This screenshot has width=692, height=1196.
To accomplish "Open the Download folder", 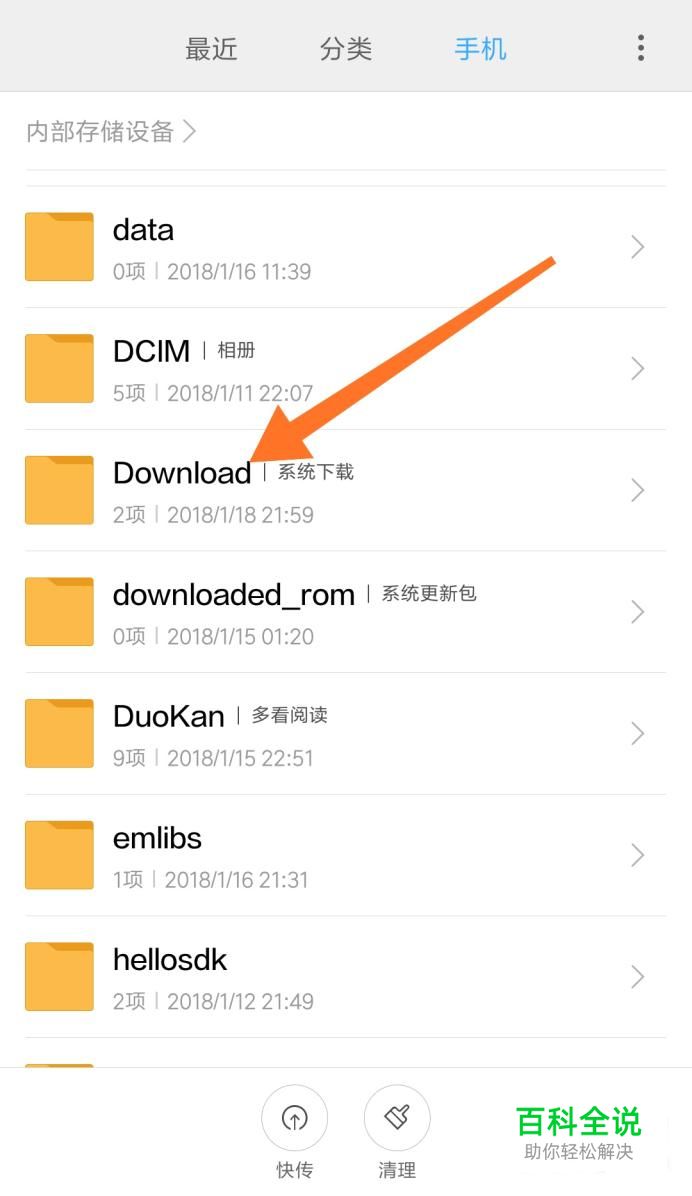I will [x=346, y=490].
